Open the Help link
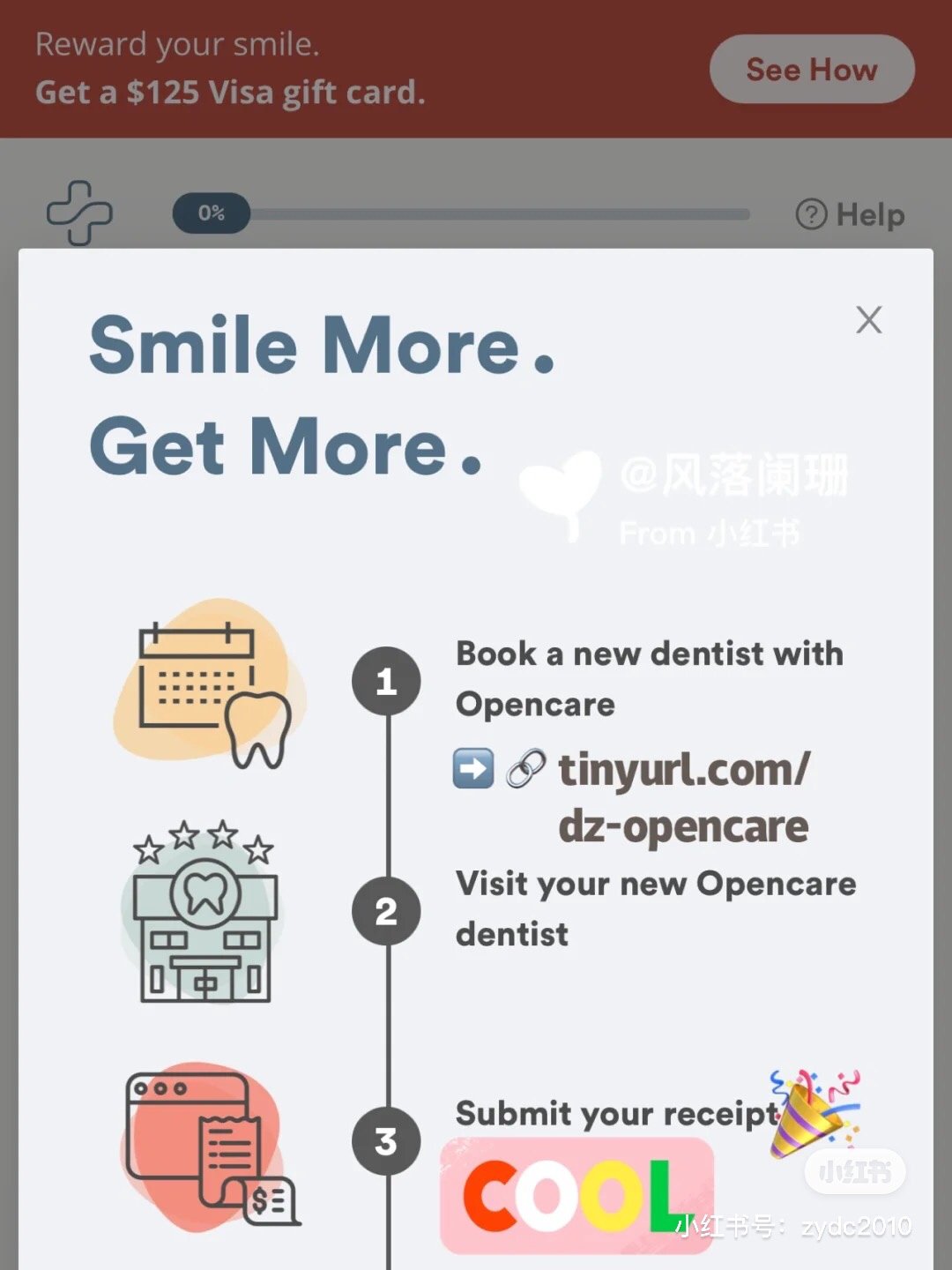This screenshot has height=1270, width=952. [851, 214]
